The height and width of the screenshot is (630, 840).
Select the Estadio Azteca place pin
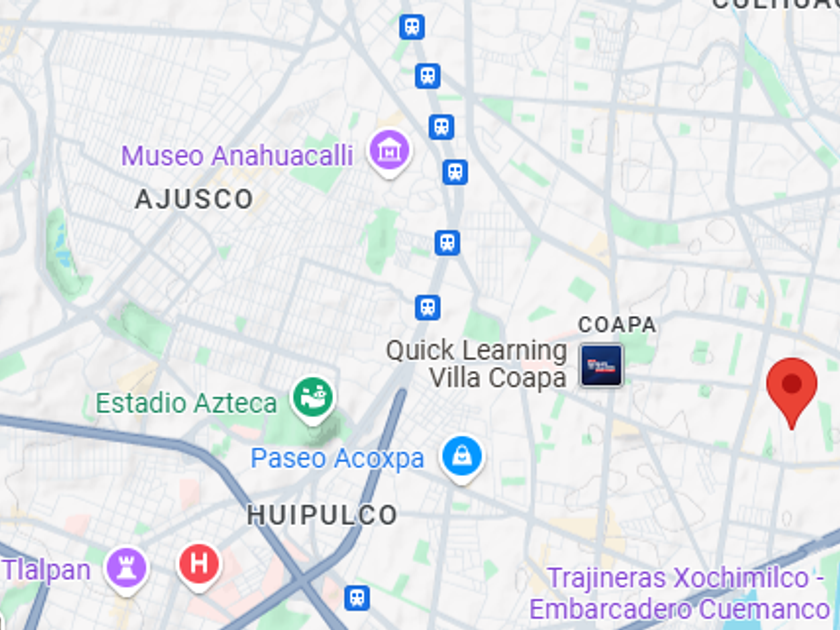pyautogui.click(x=313, y=400)
